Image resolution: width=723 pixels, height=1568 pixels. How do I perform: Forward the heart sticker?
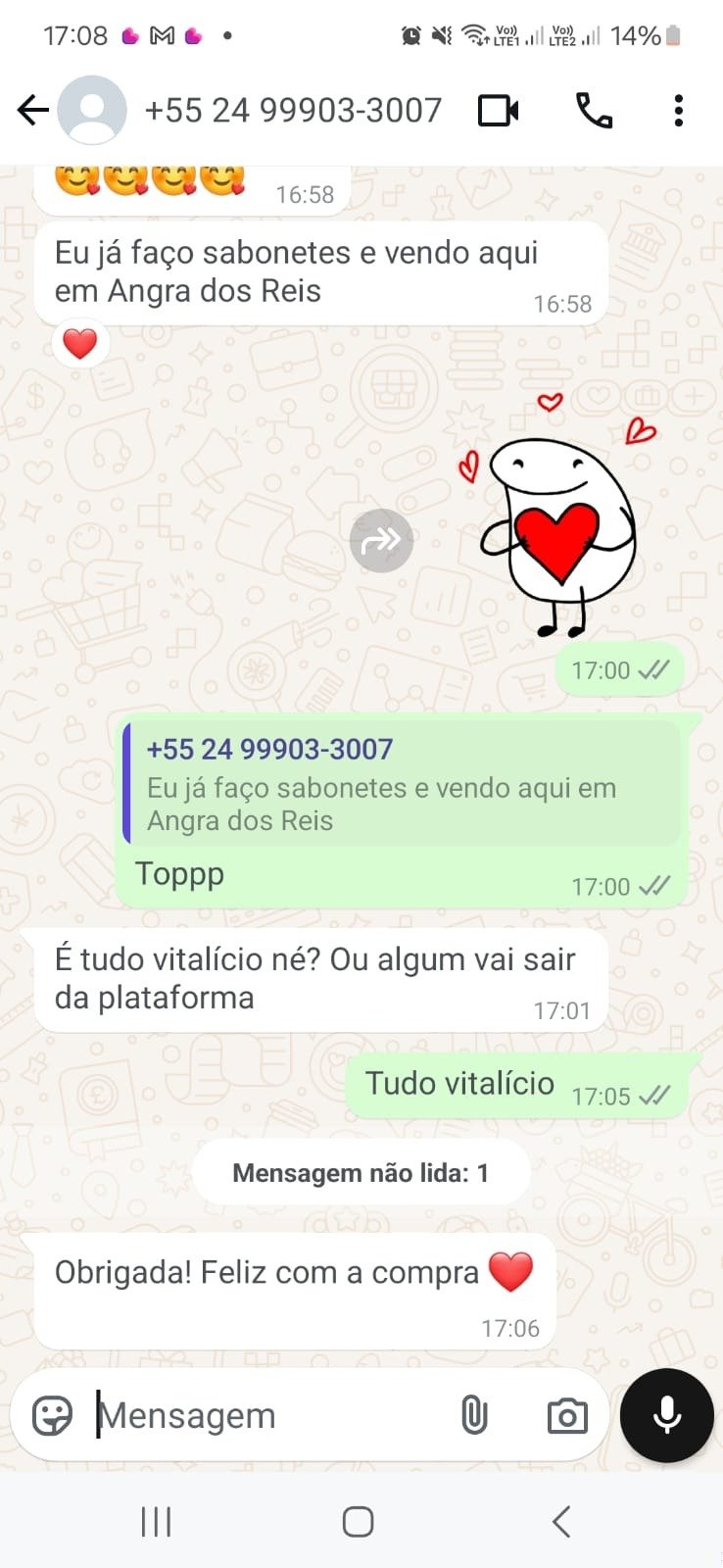(x=381, y=540)
